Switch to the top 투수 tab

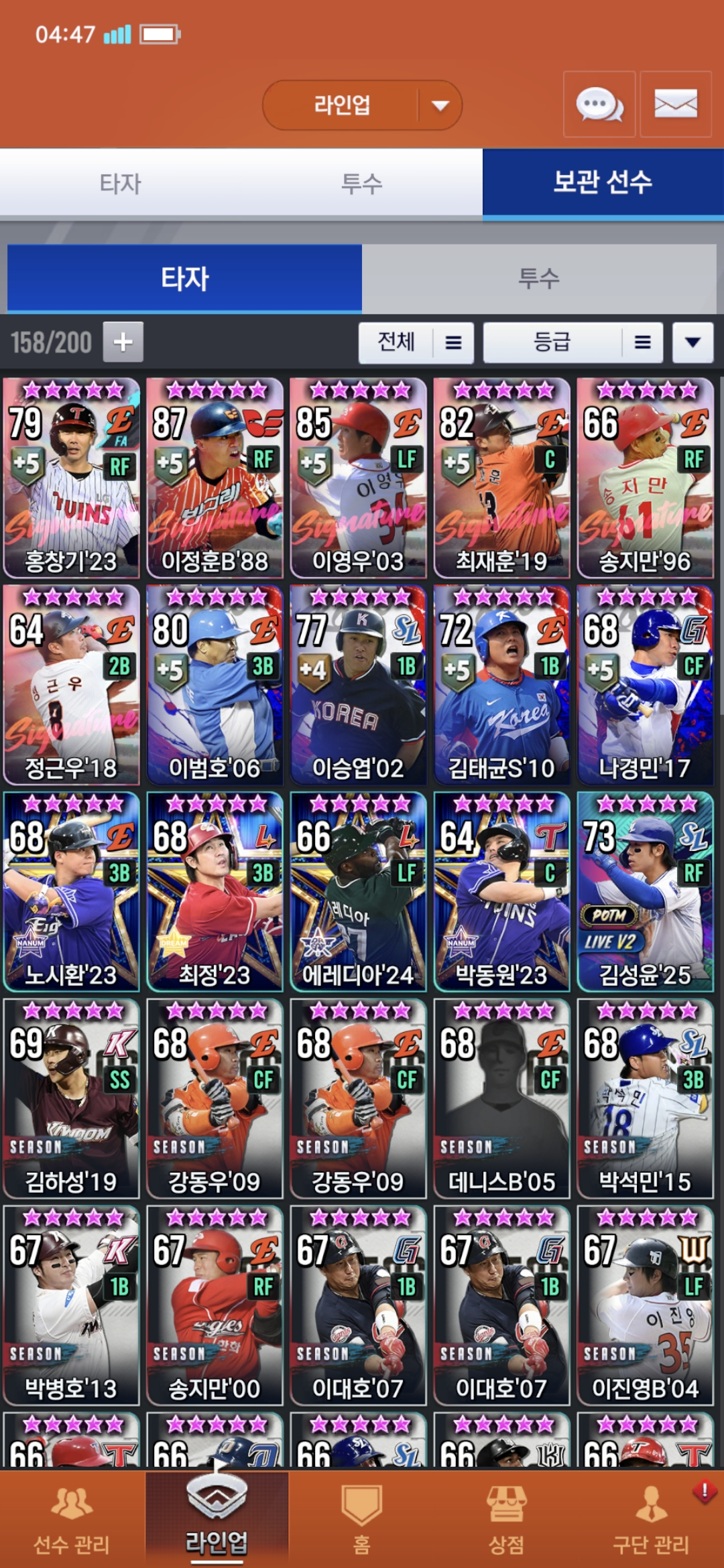[x=361, y=183]
